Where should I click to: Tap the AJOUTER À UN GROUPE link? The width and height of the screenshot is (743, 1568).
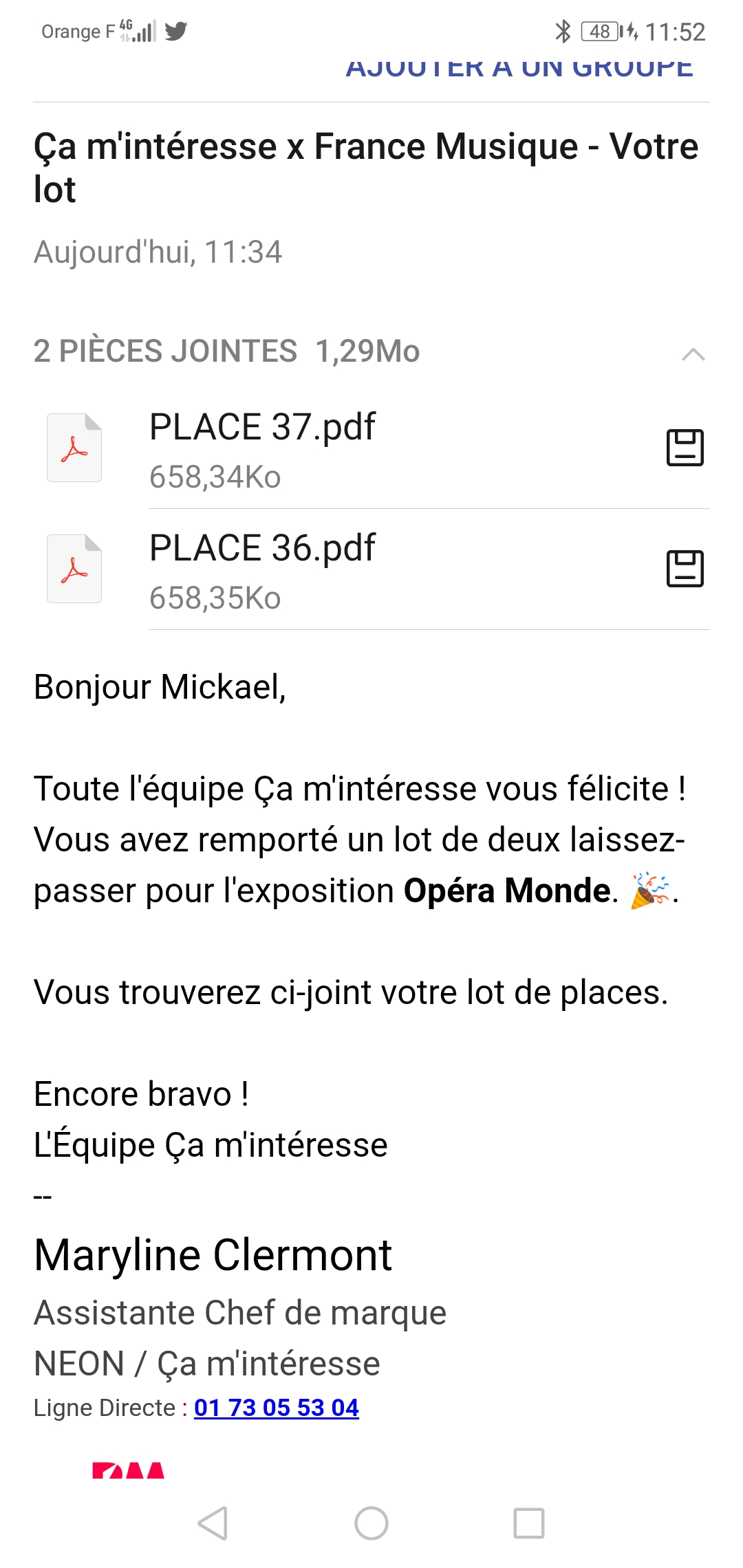pos(519,69)
